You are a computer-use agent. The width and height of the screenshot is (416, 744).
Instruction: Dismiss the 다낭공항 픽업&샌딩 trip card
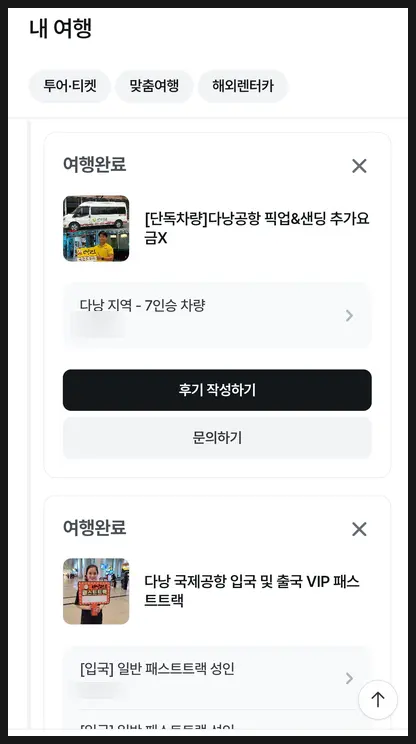pyautogui.click(x=359, y=166)
